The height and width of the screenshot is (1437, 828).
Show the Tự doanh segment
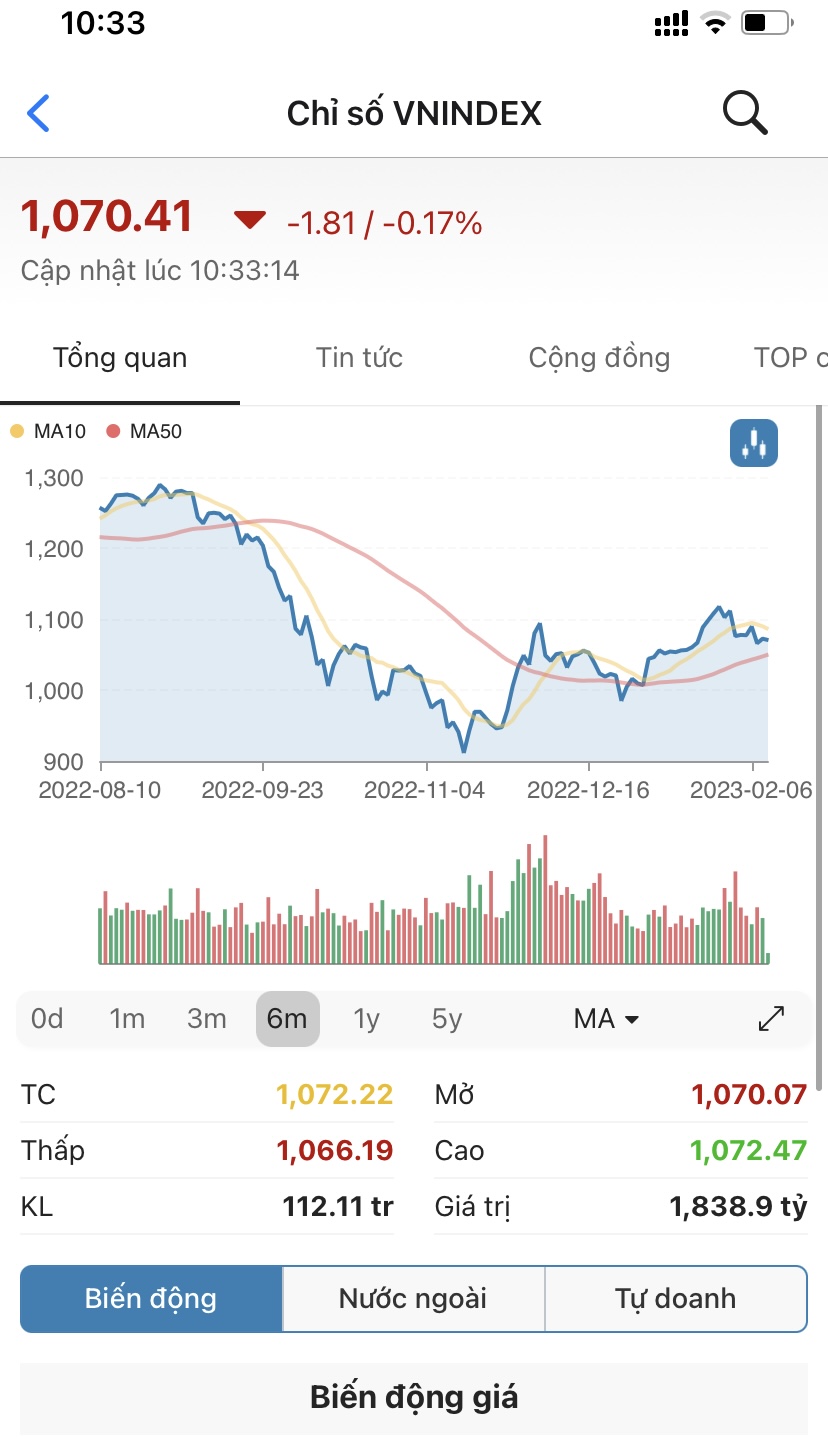[x=675, y=1299]
